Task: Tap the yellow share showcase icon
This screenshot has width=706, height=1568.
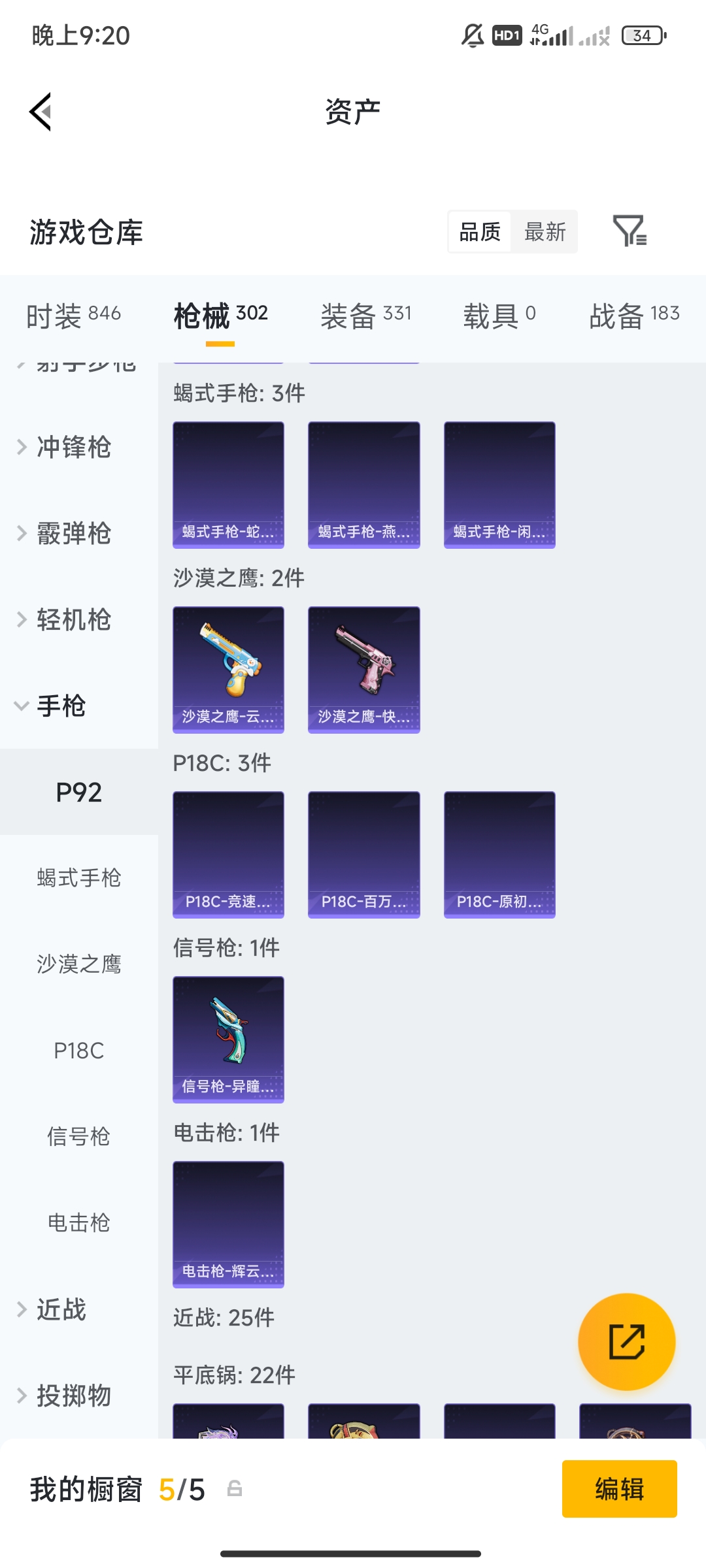Action: [626, 1341]
